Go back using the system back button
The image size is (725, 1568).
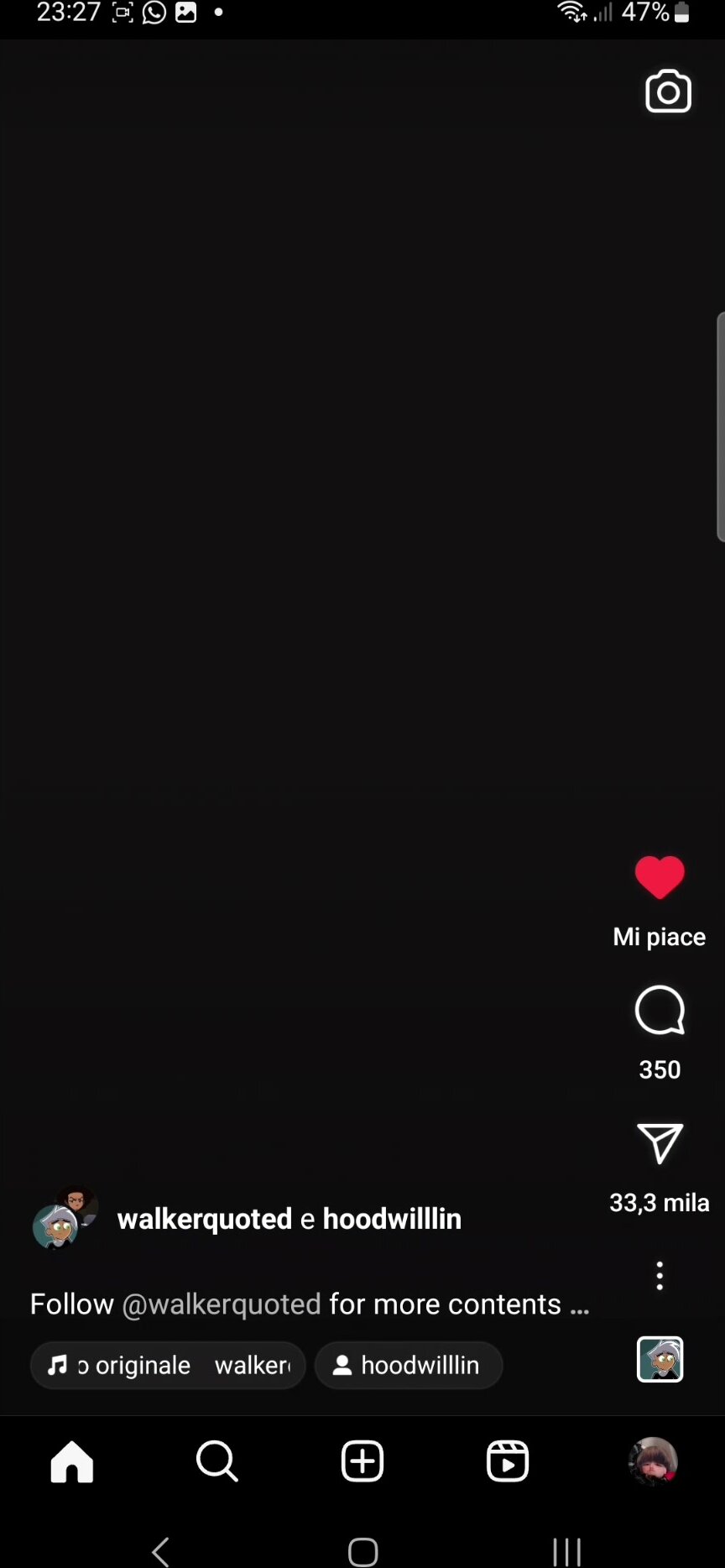tap(160, 1551)
